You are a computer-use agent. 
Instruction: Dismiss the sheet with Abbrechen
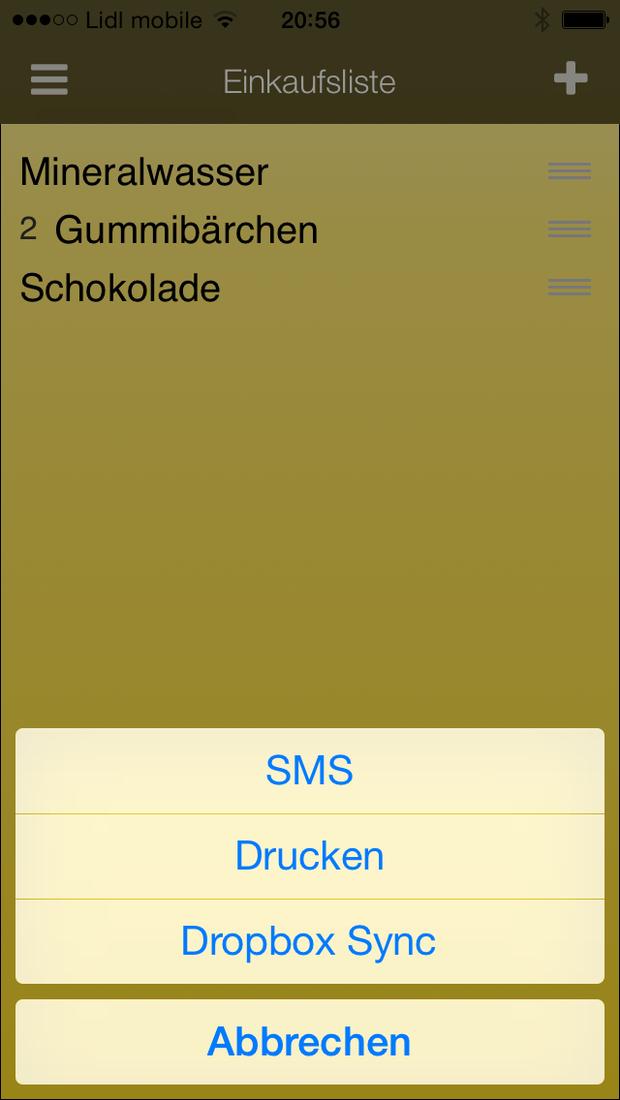(309, 1042)
